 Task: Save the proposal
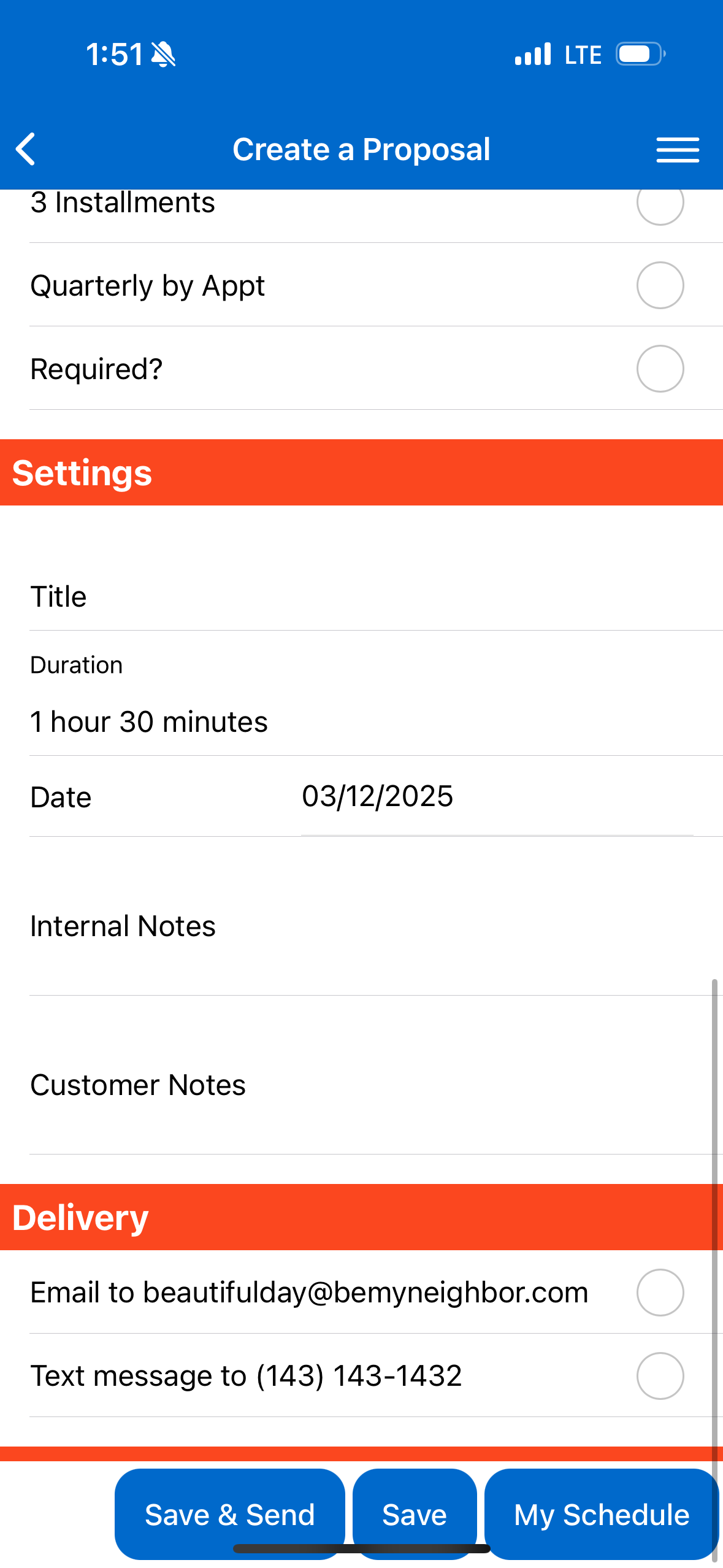pos(415,1514)
